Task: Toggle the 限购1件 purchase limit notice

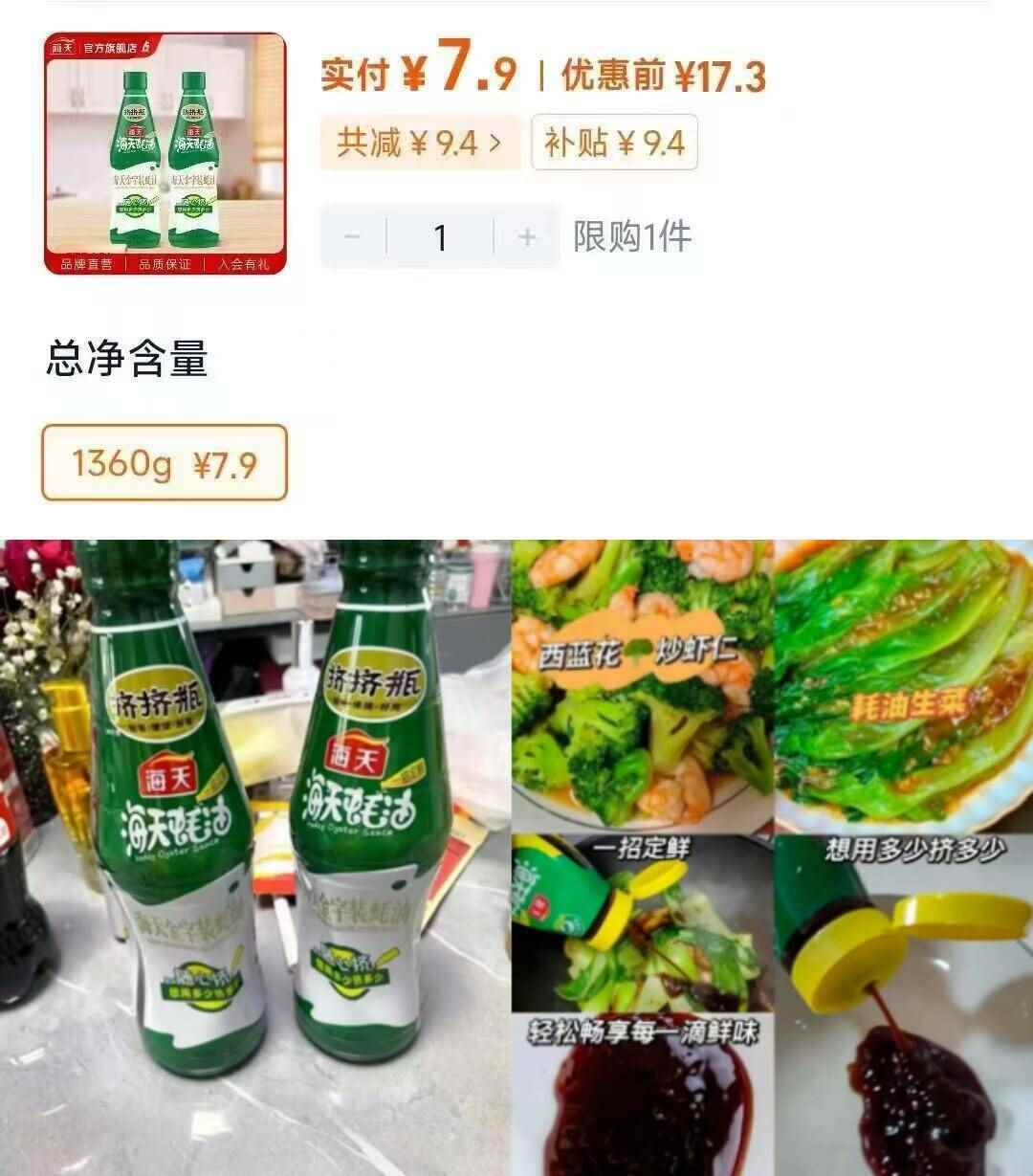Action: click(x=633, y=235)
